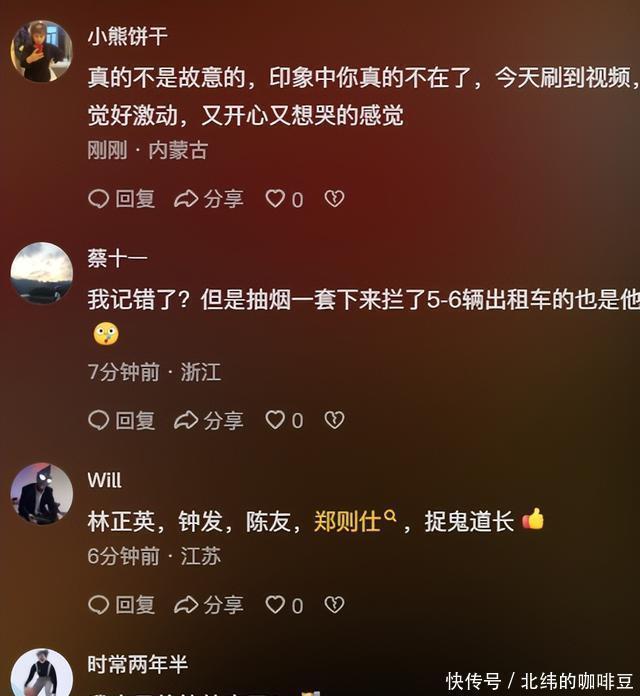Share Will's comment
This screenshot has height=696, width=640.
point(209,604)
